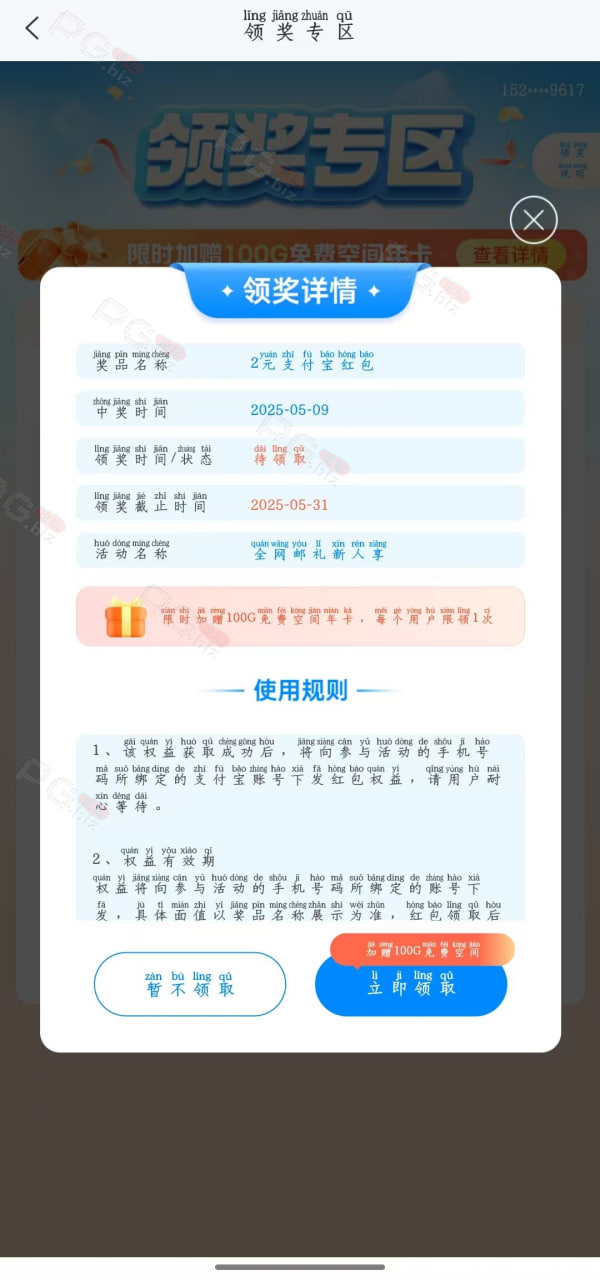600x1280 pixels.
Task: Close the 领奖详情 dialog with the X
Action: coord(533,220)
